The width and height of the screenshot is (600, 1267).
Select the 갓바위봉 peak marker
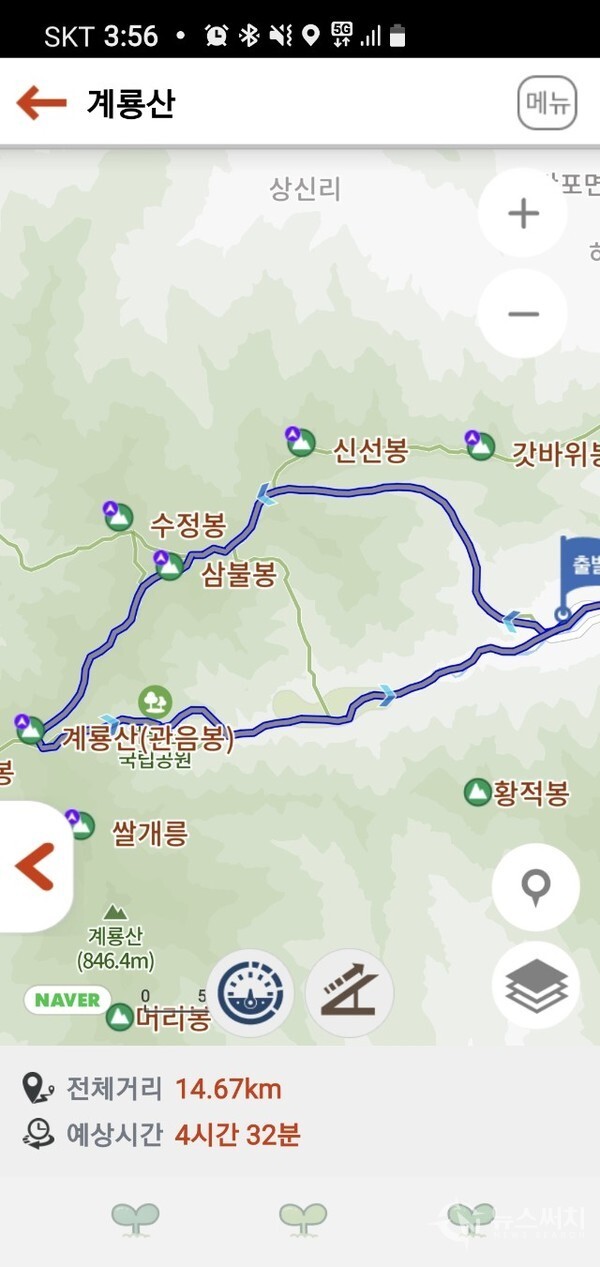tap(480, 445)
